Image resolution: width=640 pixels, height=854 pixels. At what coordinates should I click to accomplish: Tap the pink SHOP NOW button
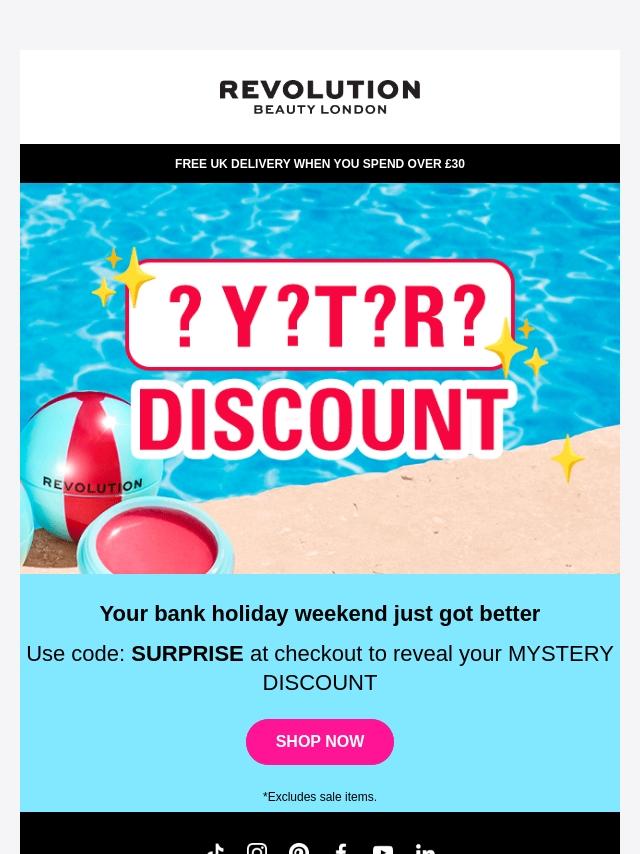tap(320, 741)
